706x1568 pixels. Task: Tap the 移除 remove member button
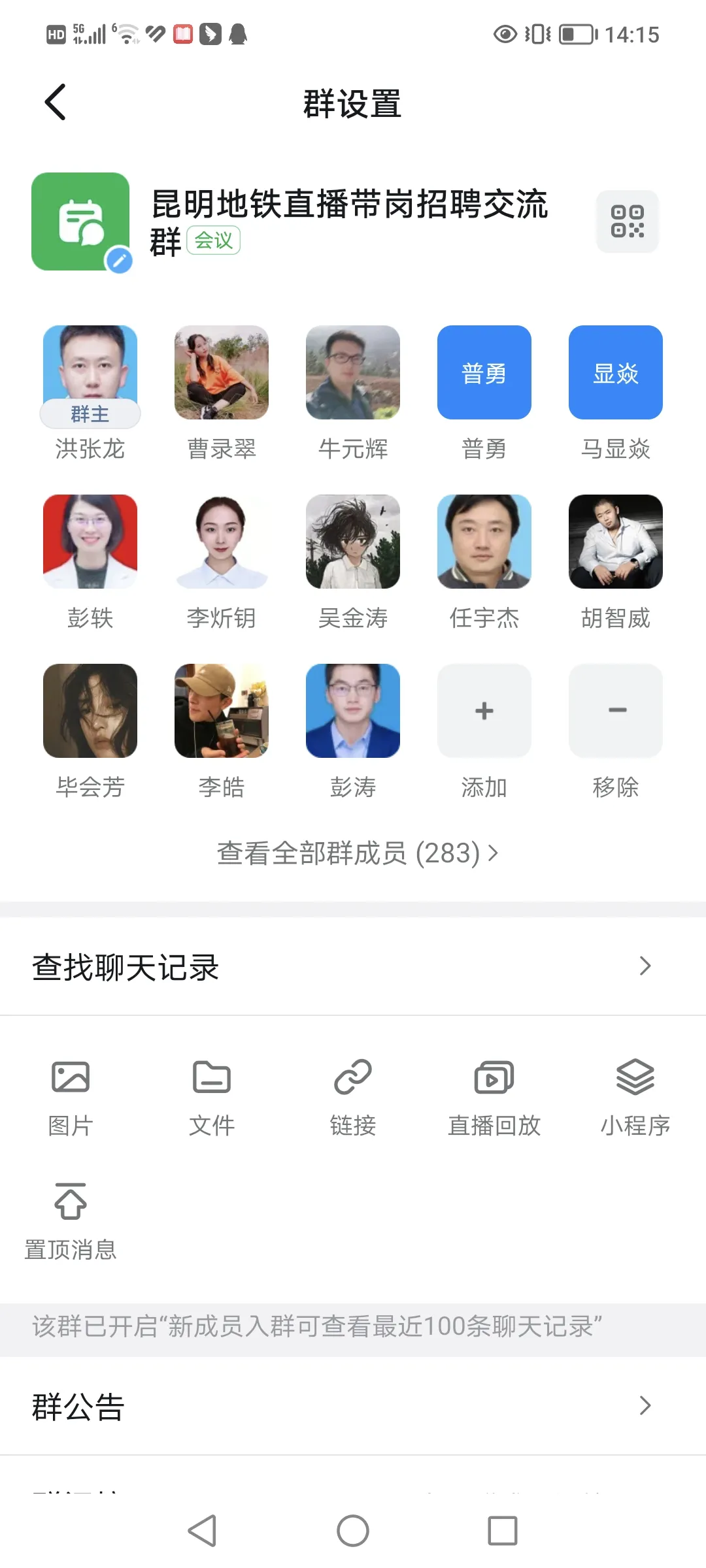coord(615,711)
